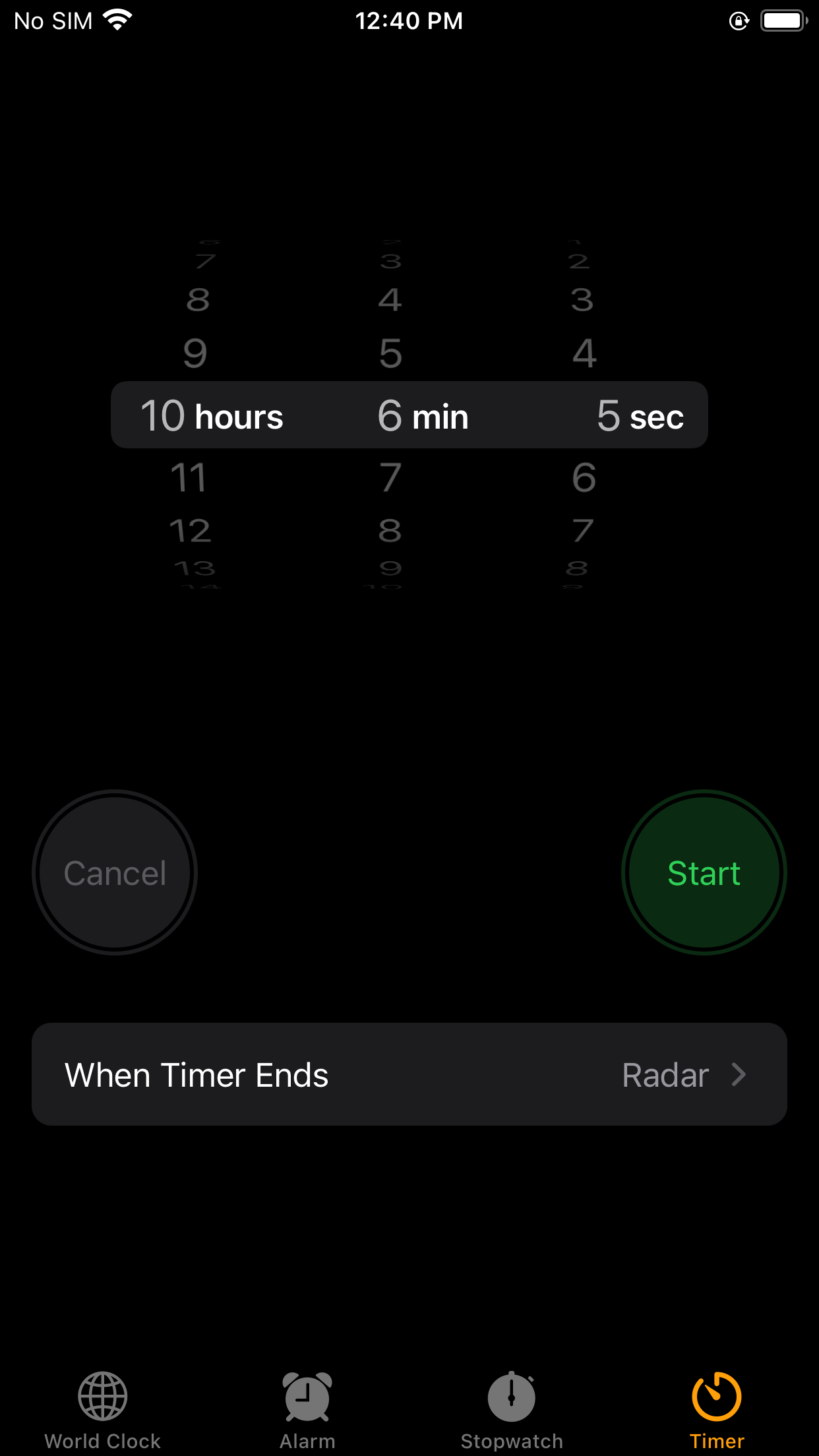
Task: Select 7 on the minutes wheel
Action: [x=390, y=477]
